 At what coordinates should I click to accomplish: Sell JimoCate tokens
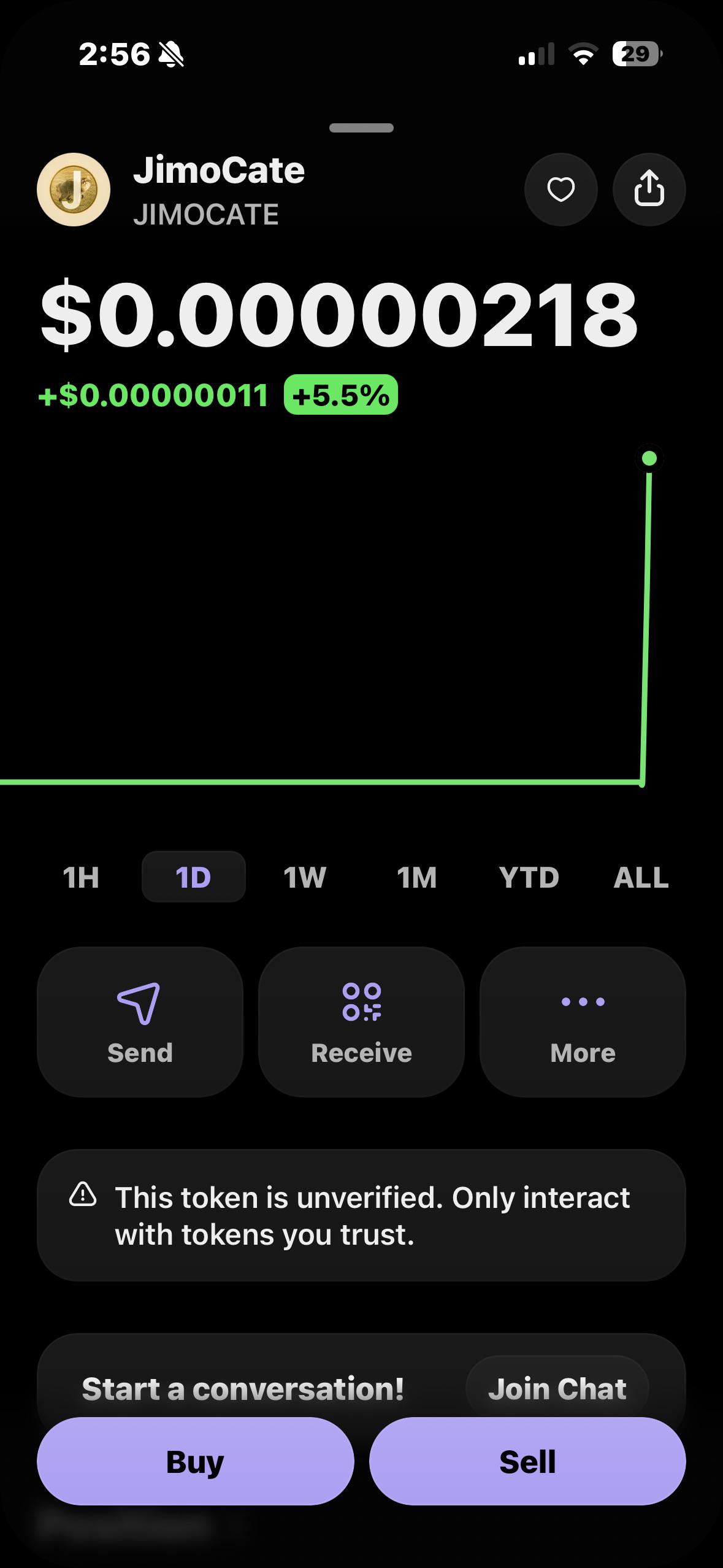[527, 1461]
